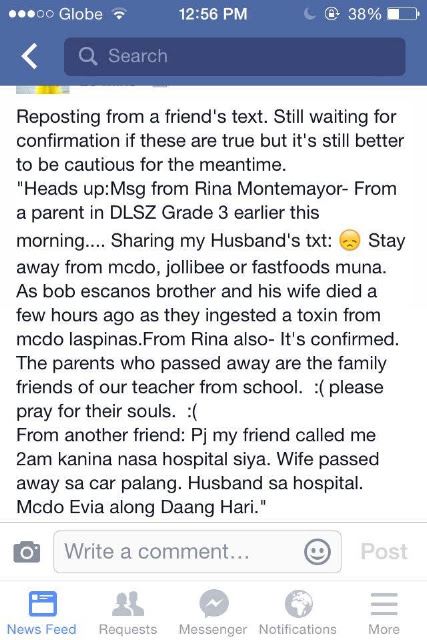Tap the Search field in header
This screenshot has width=427, height=640.
[x=235, y=56]
